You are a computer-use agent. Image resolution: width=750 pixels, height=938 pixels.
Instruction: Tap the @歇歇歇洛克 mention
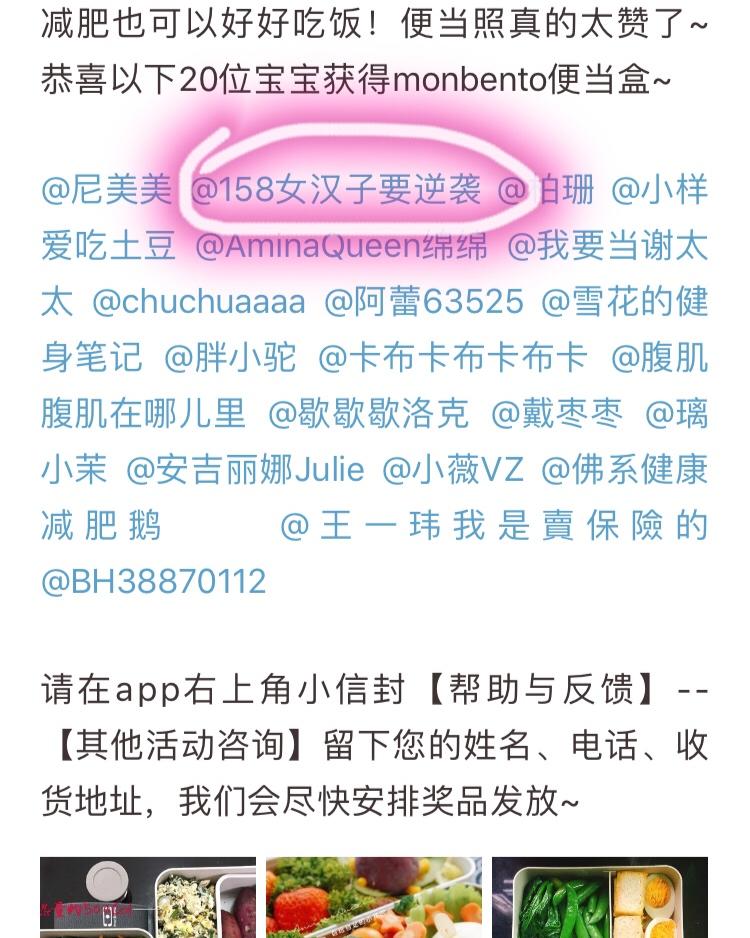pyautogui.click(x=368, y=413)
